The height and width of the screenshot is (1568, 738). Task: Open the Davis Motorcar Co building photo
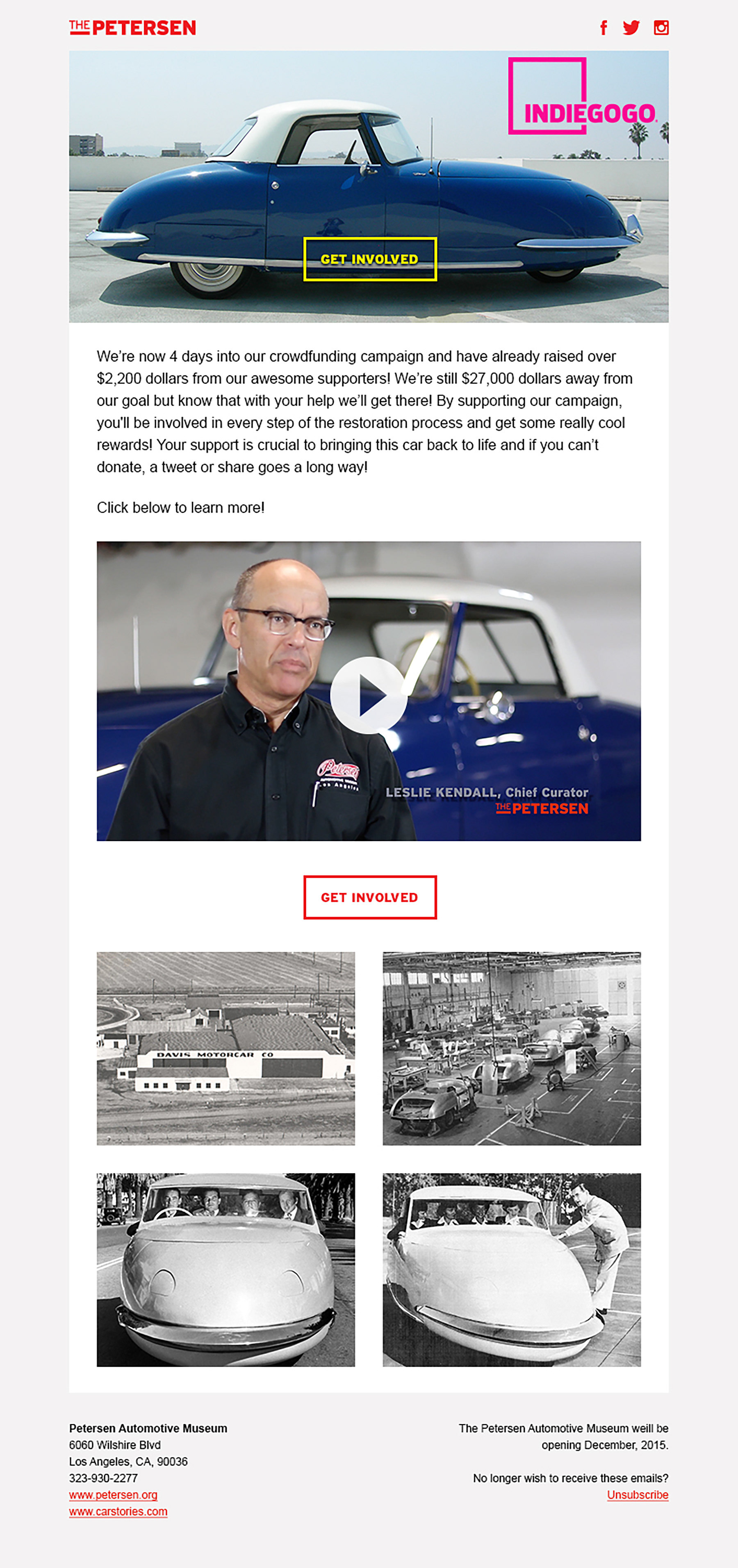tap(225, 1048)
